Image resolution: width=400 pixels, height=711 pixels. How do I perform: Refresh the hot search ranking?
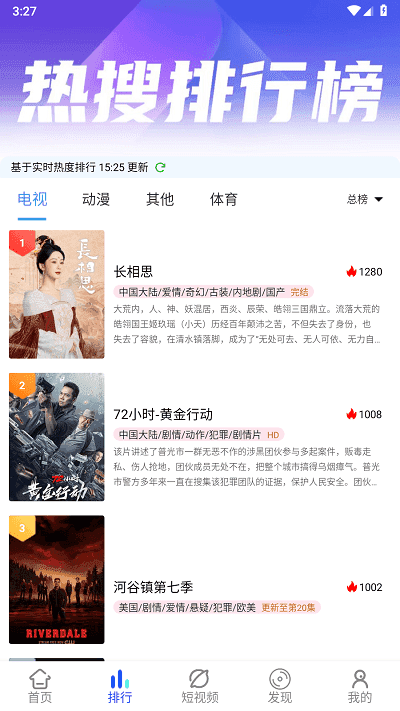tap(160, 167)
